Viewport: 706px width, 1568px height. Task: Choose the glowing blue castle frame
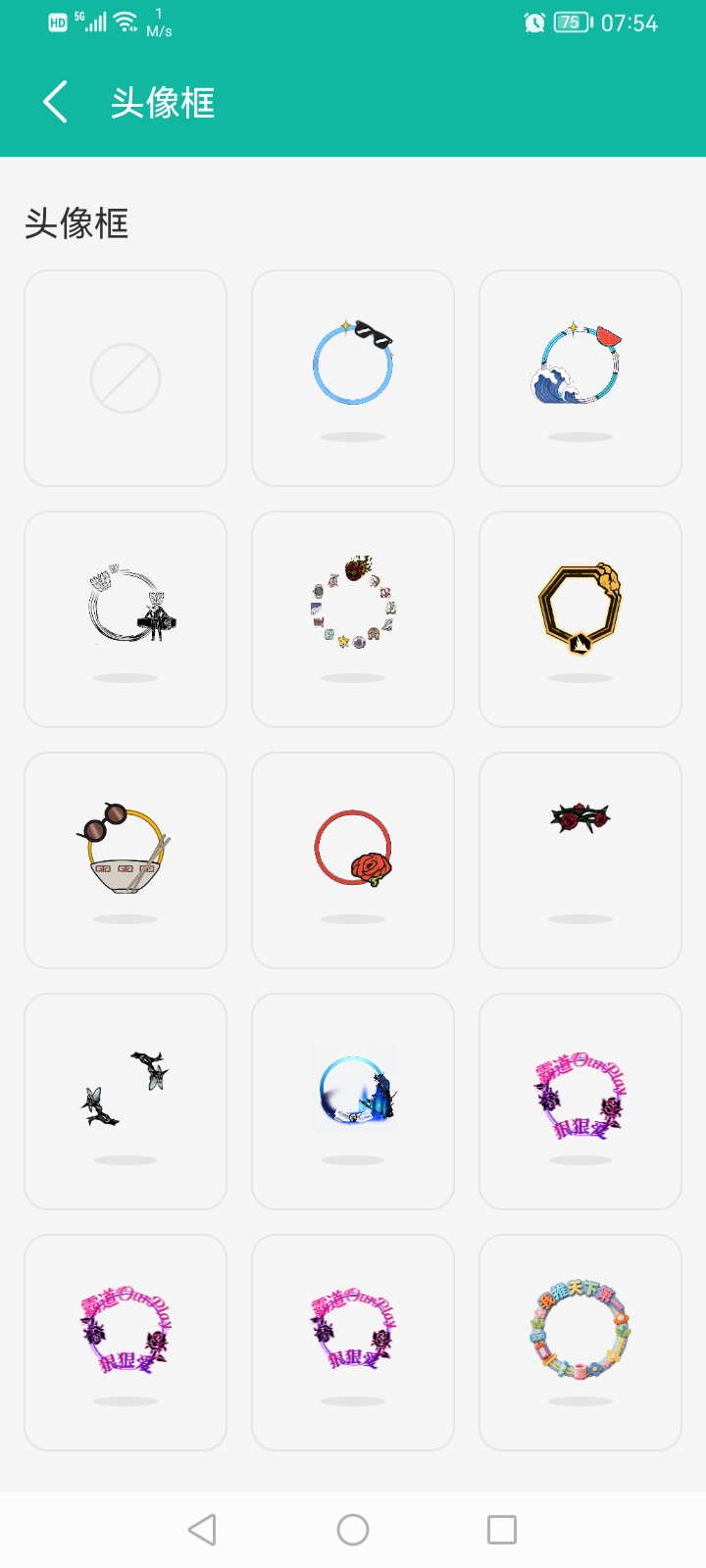click(353, 1102)
